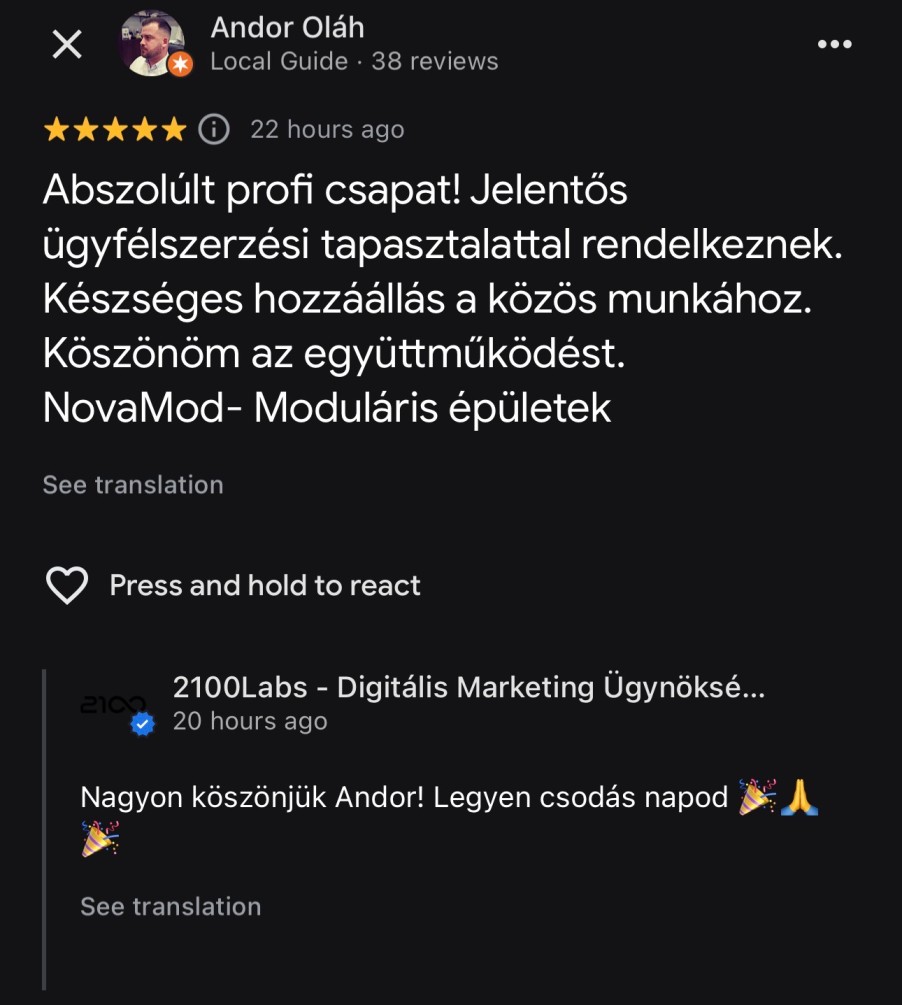
Task: Close the review view
Action: [x=67, y=44]
